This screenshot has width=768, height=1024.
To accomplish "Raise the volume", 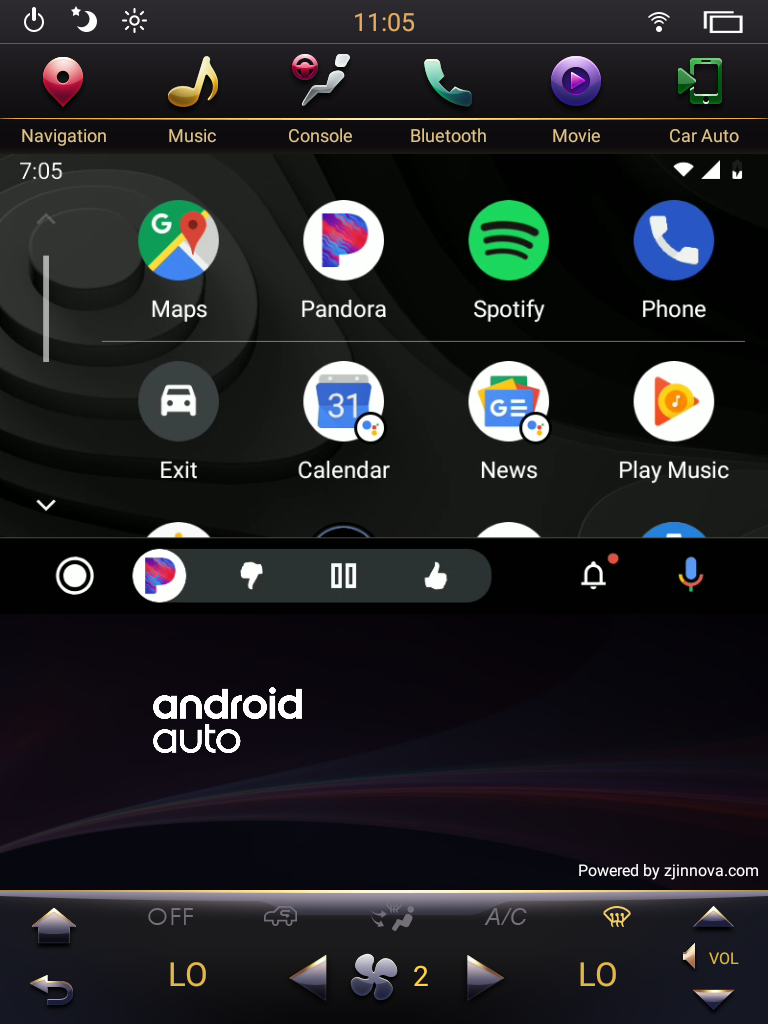I will pos(713,918).
